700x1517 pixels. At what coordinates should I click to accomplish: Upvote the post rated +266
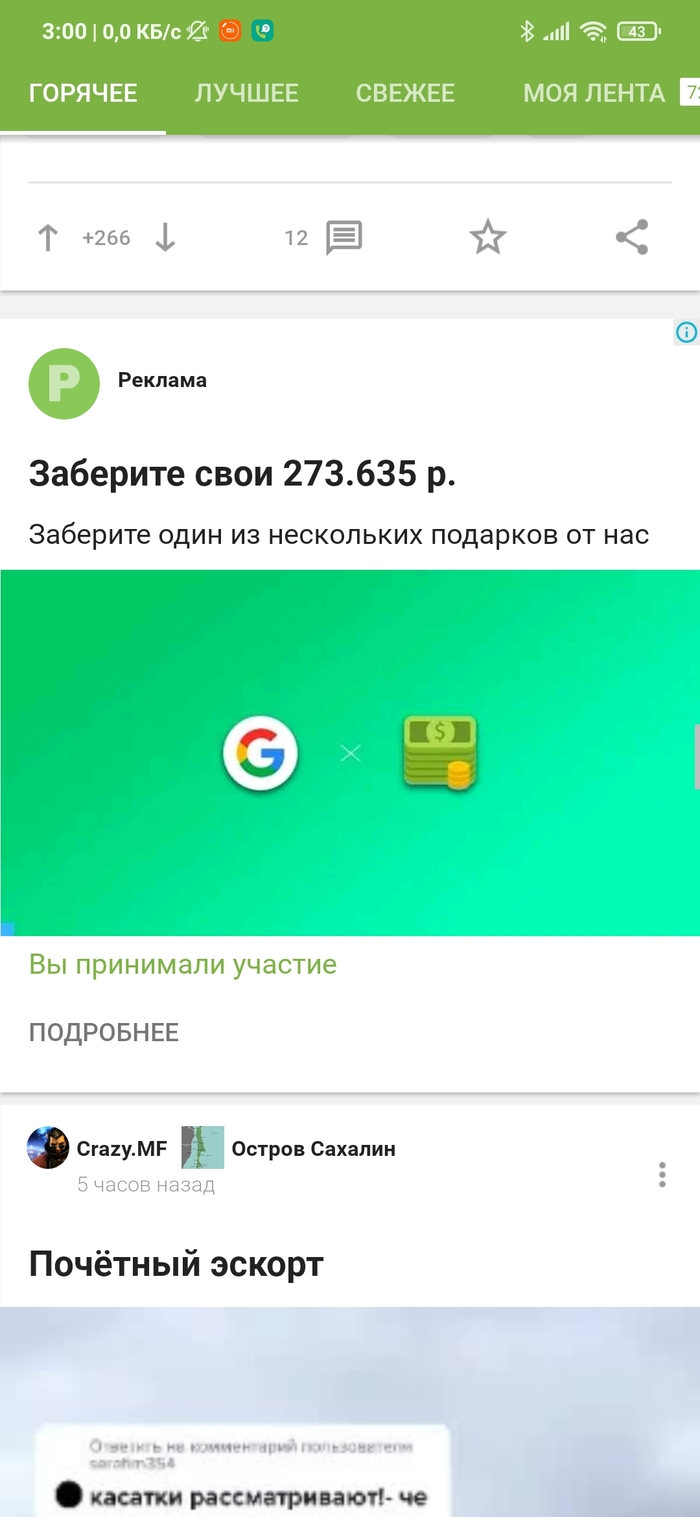pyautogui.click(x=48, y=238)
